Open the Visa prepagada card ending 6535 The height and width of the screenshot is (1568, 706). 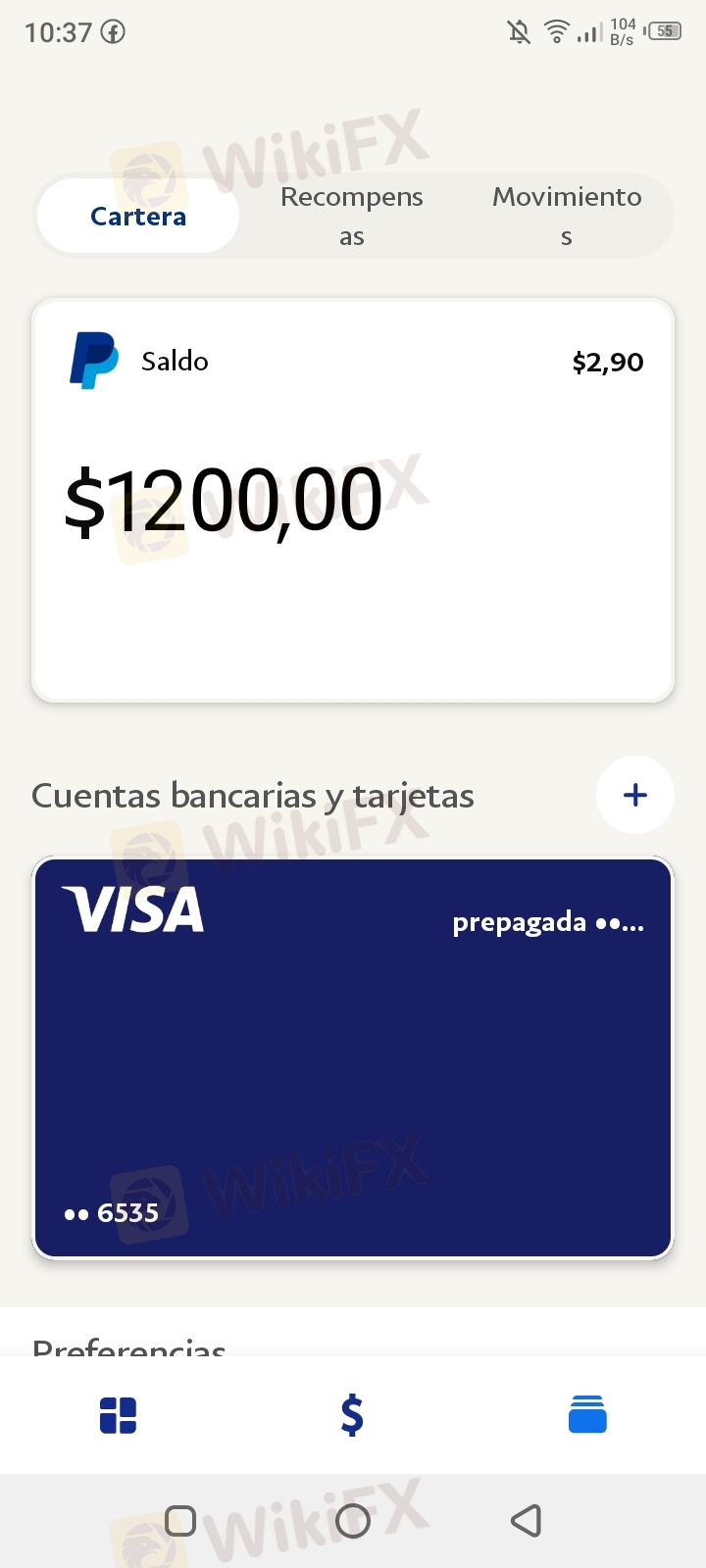pos(353,1058)
